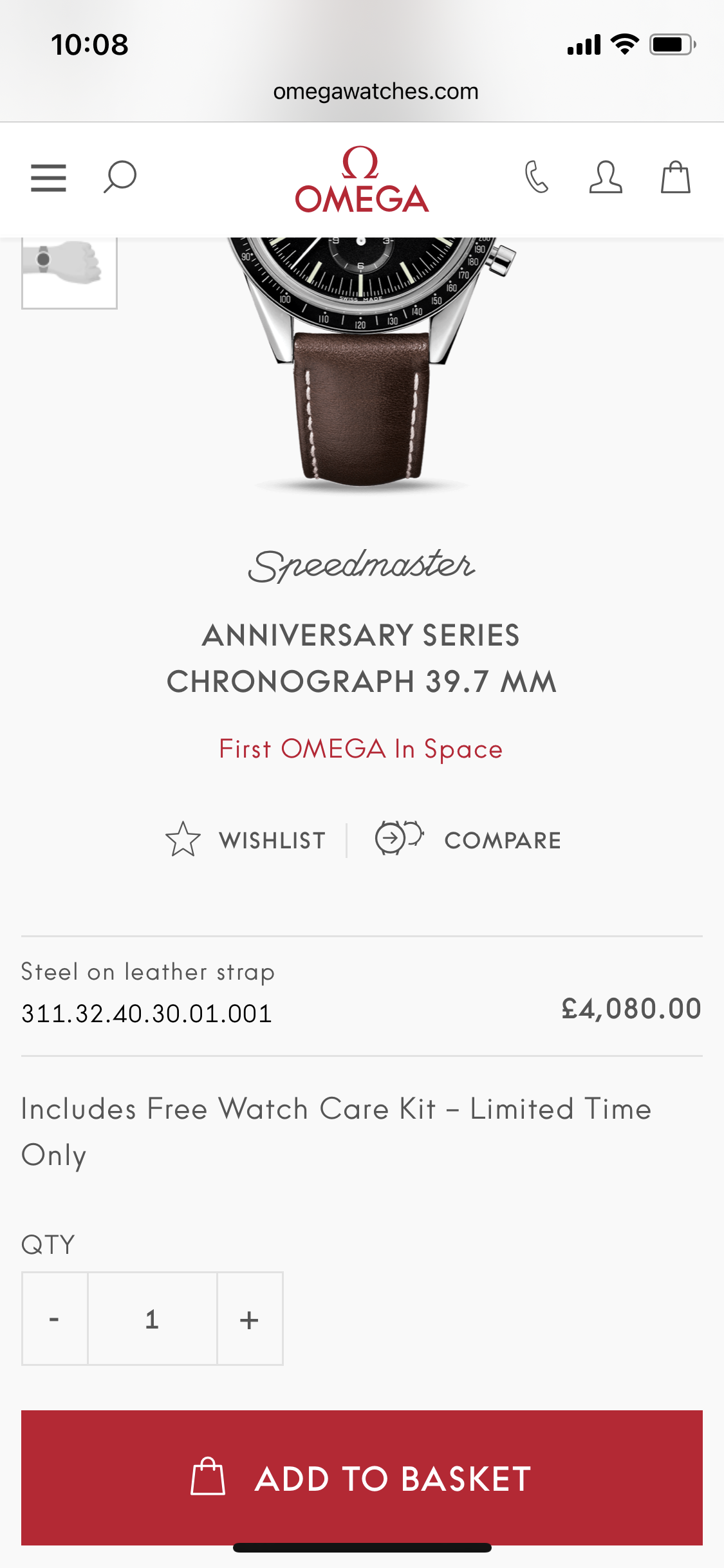
Task: Select the wrist shot thumbnail
Action: pyautogui.click(x=69, y=270)
